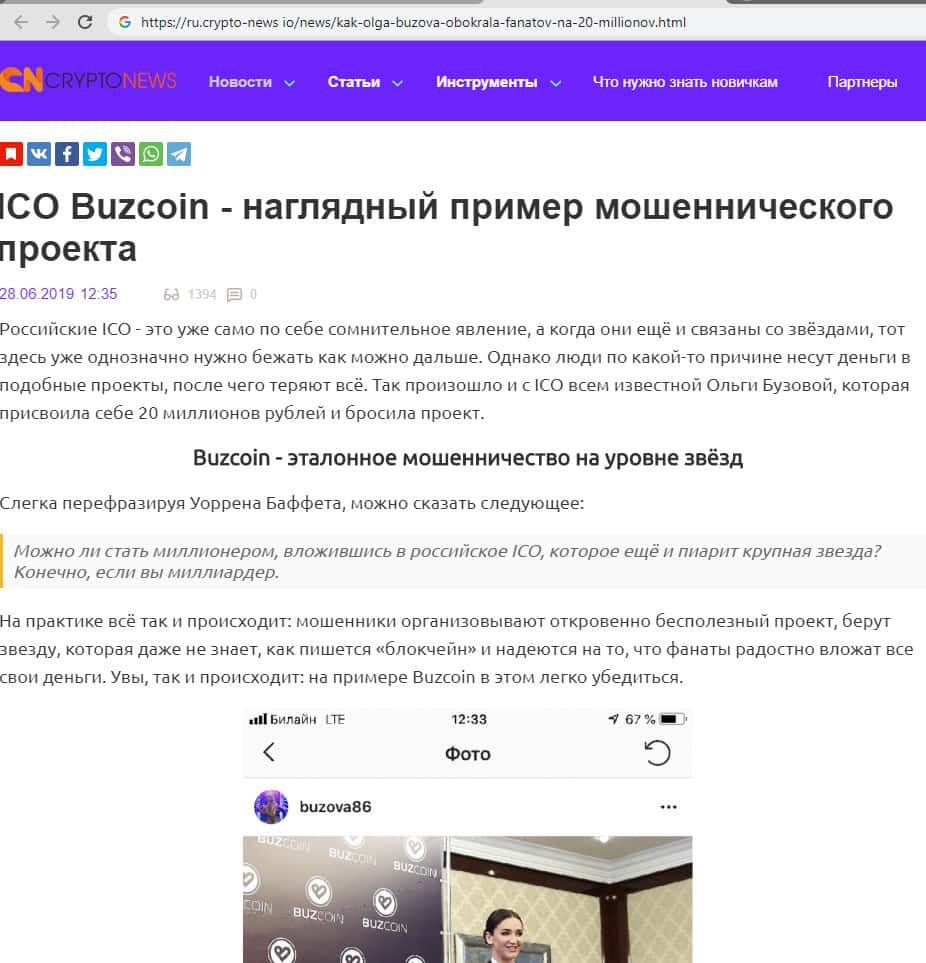Share the article on Twitter
Screen dimensions: 926x963
coord(95,154)
